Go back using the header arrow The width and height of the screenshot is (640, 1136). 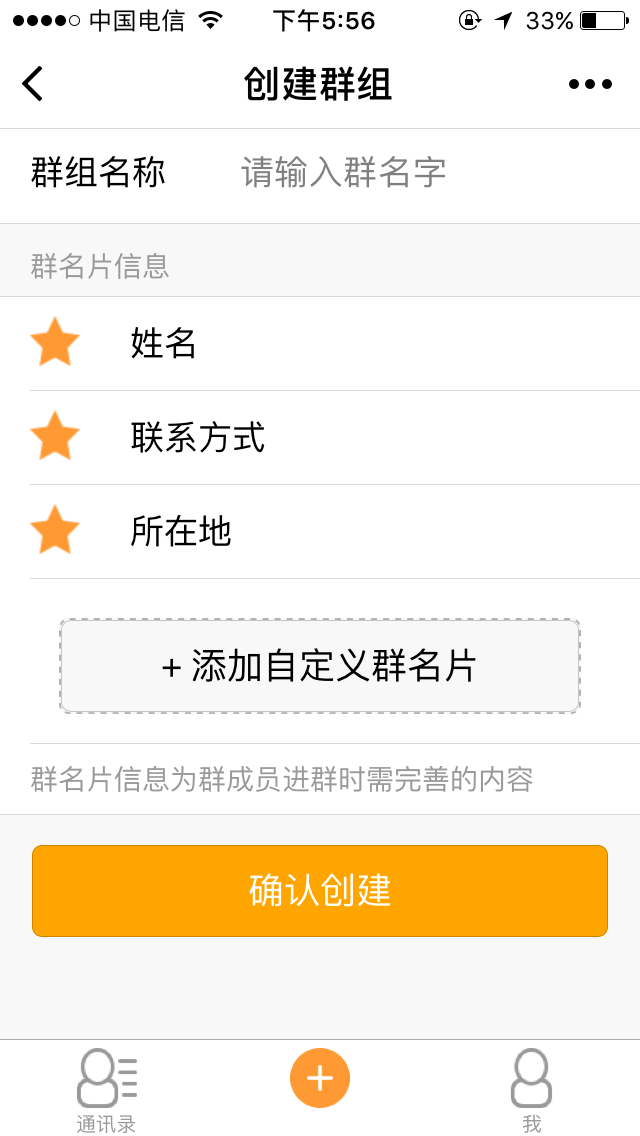[x=33, y=83]
